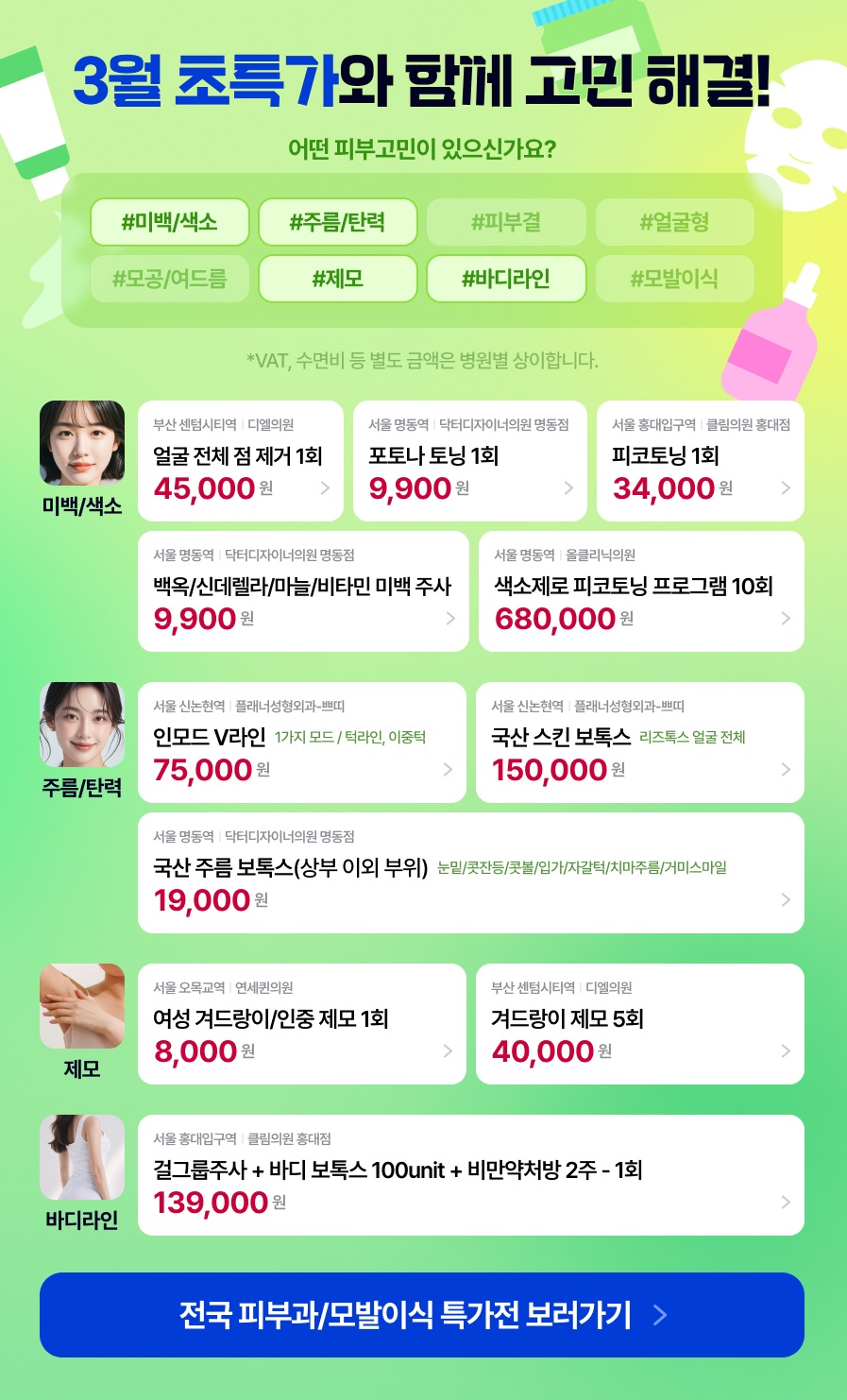Tap the 전국 피부과/모발이식 특가전 보러가기 button

[422, 1315]
